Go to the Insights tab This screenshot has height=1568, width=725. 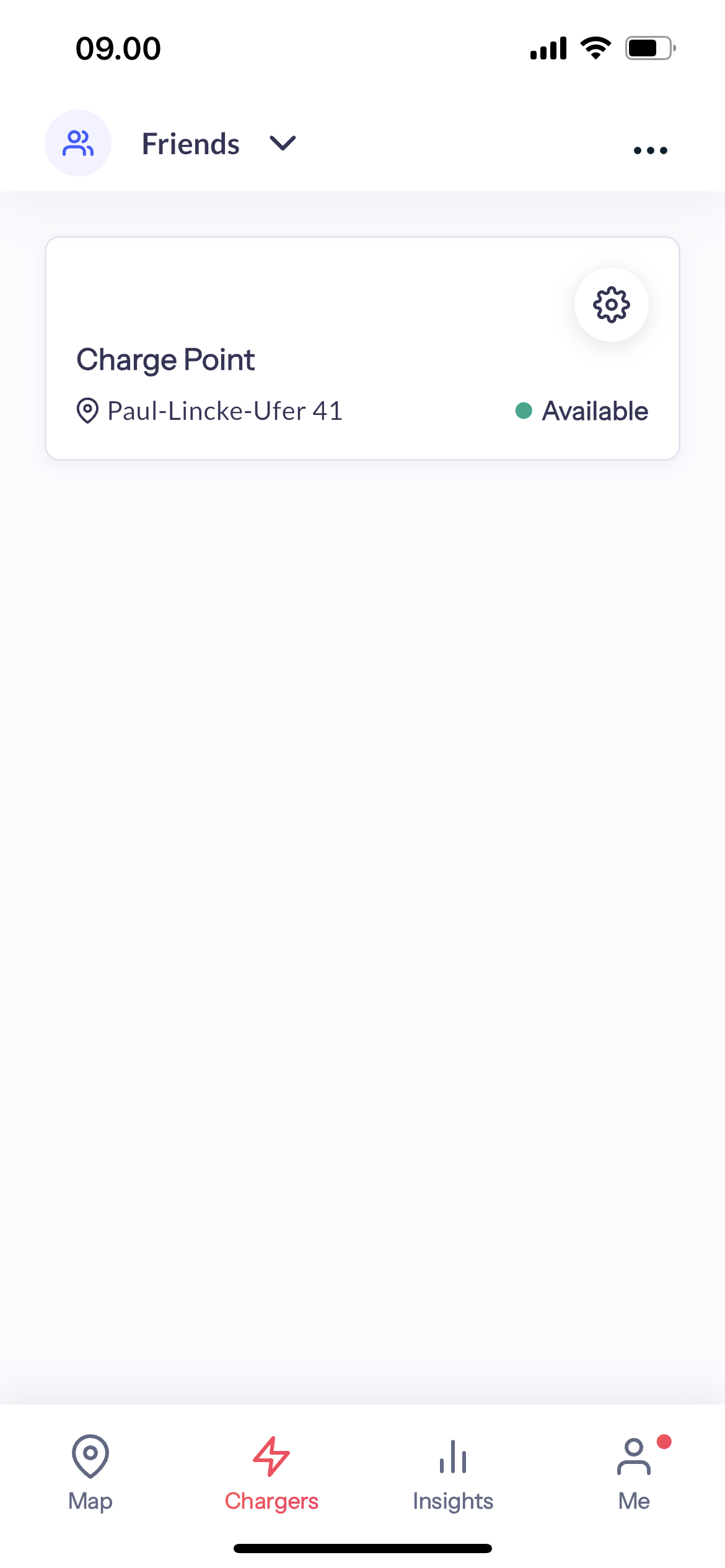coord(453,1473)
